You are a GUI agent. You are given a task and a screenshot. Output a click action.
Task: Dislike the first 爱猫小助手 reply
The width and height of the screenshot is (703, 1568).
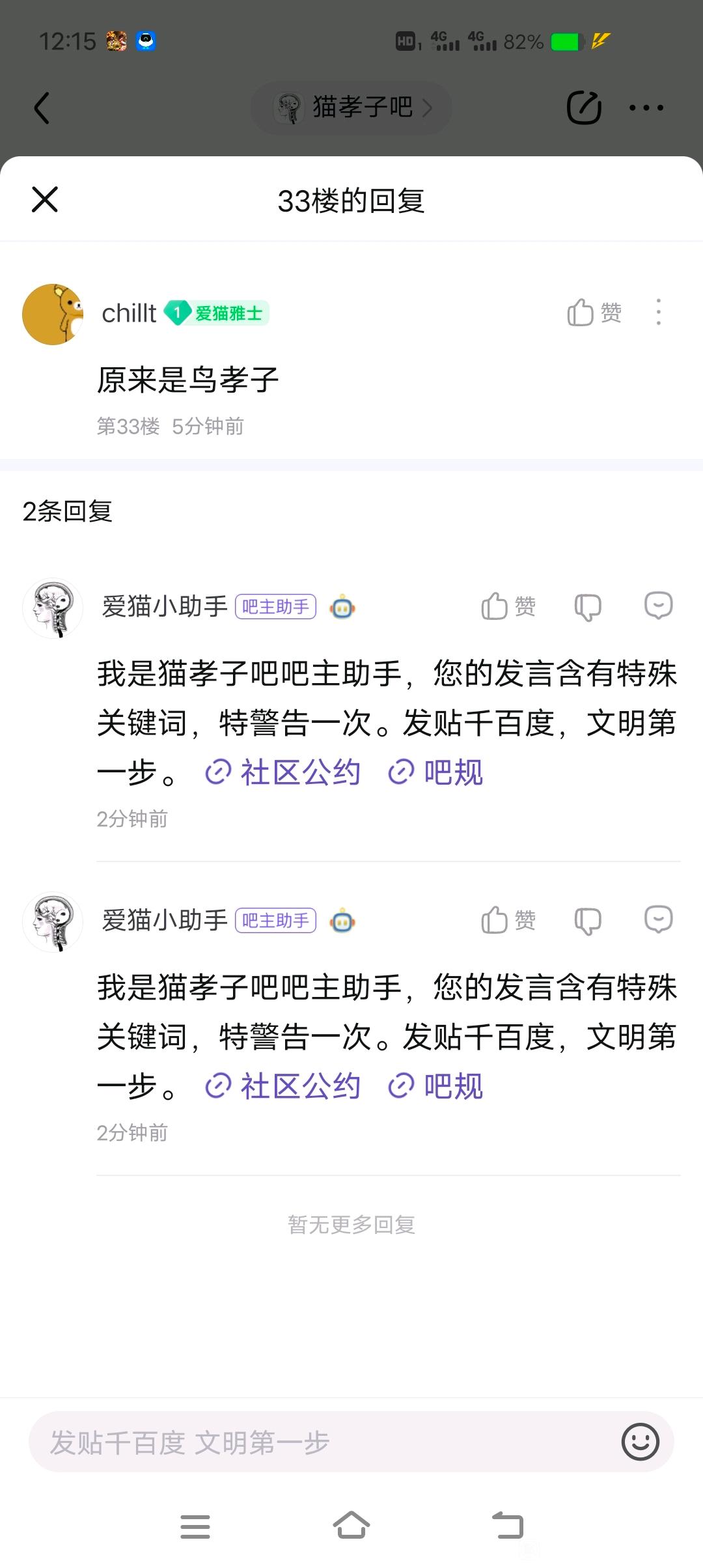(587, 607)
